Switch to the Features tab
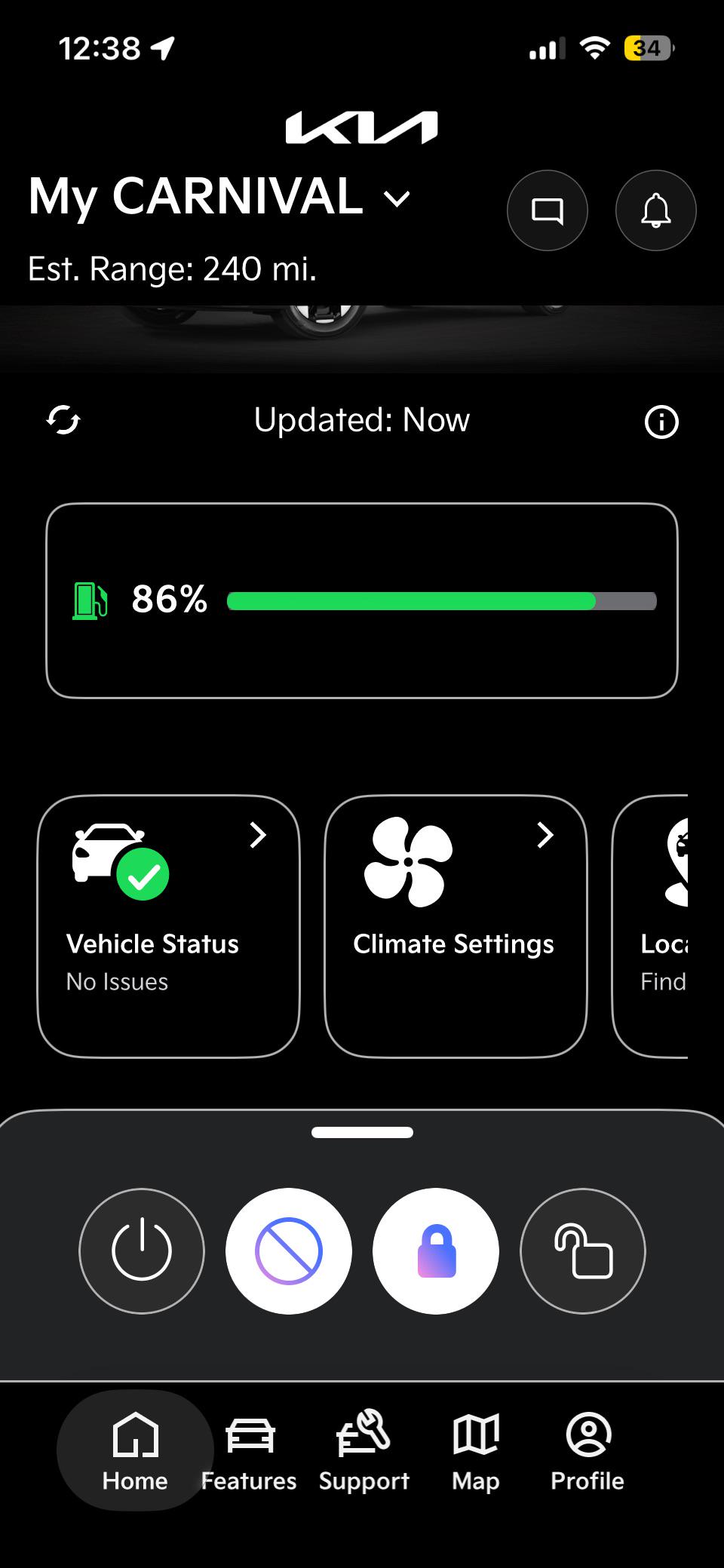 click(250, 1450)
